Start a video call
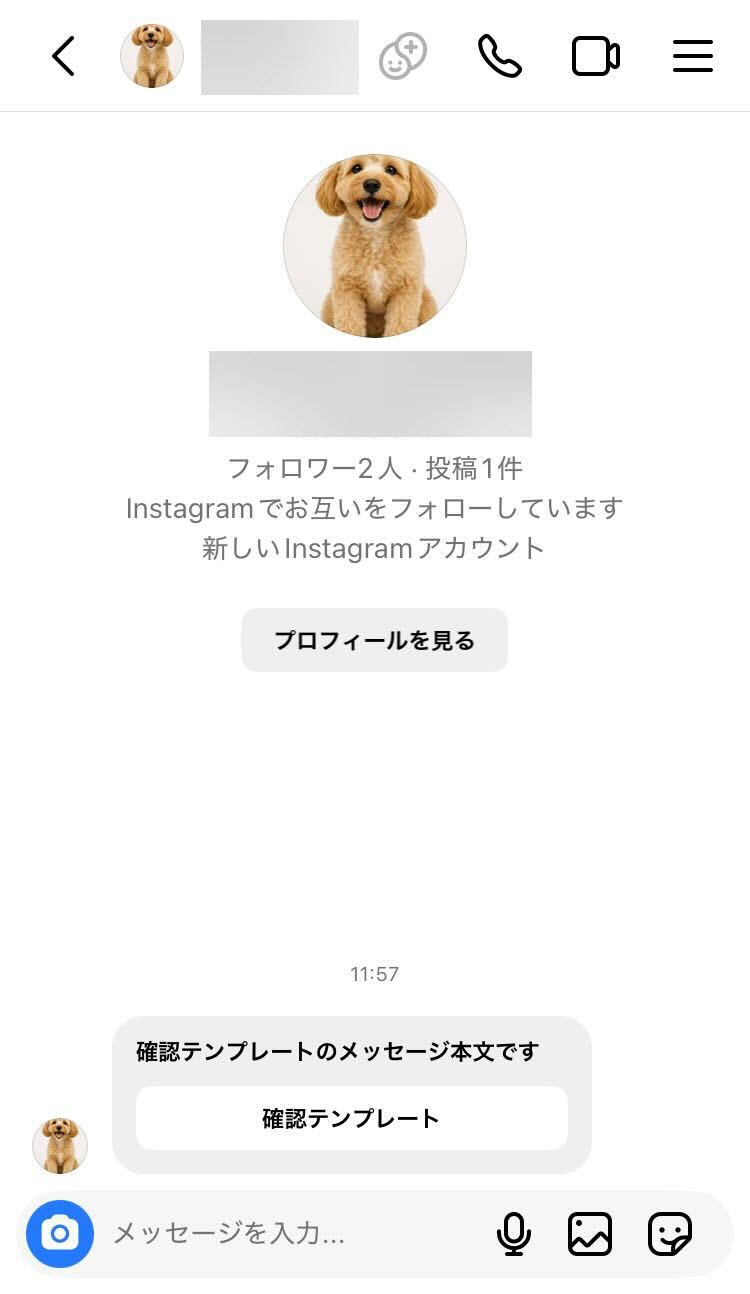This screenshot has height=1294, width=750. 596,56
